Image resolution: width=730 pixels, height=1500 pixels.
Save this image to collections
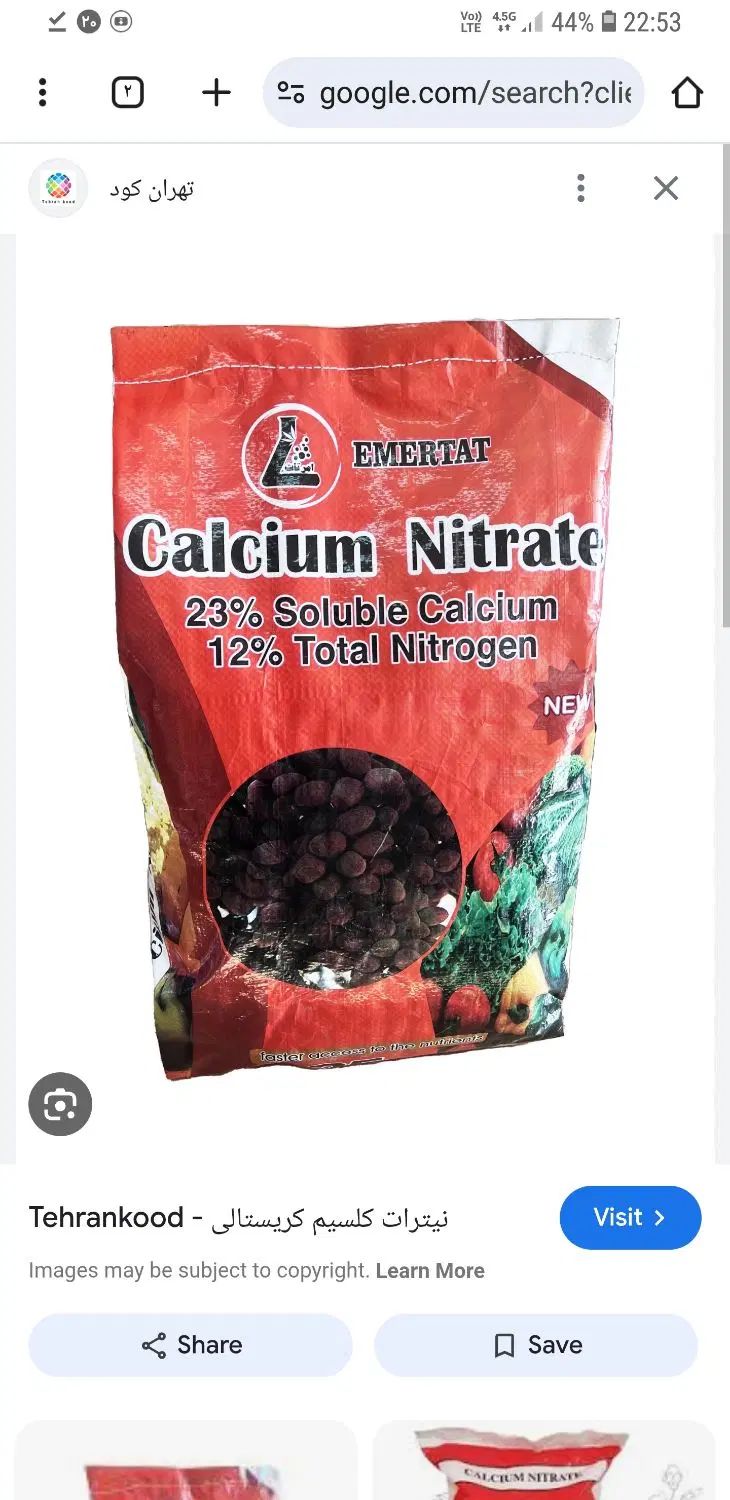(x=536, y=1345)
